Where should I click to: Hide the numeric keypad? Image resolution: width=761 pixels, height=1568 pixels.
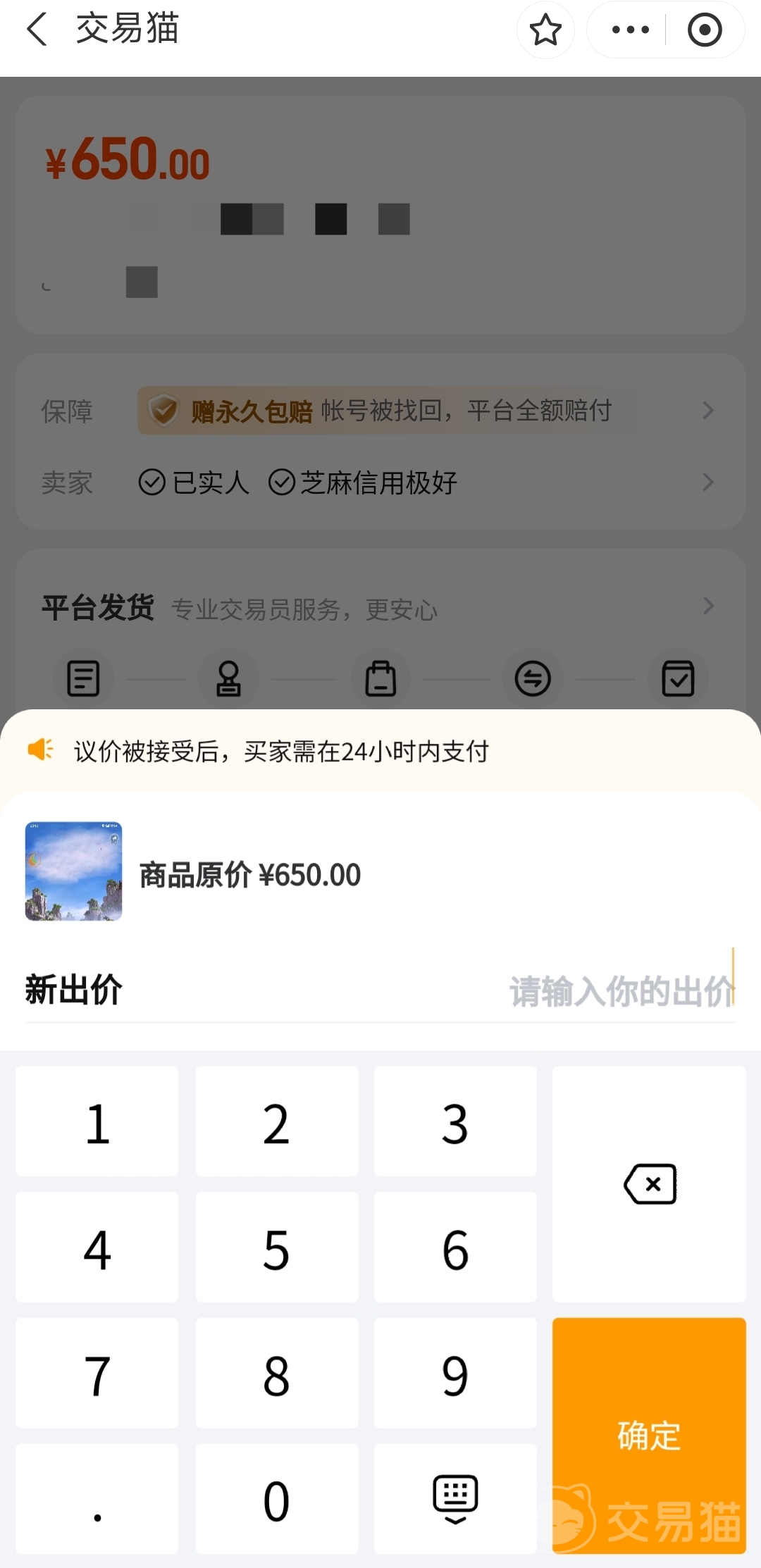point(455,1499)
